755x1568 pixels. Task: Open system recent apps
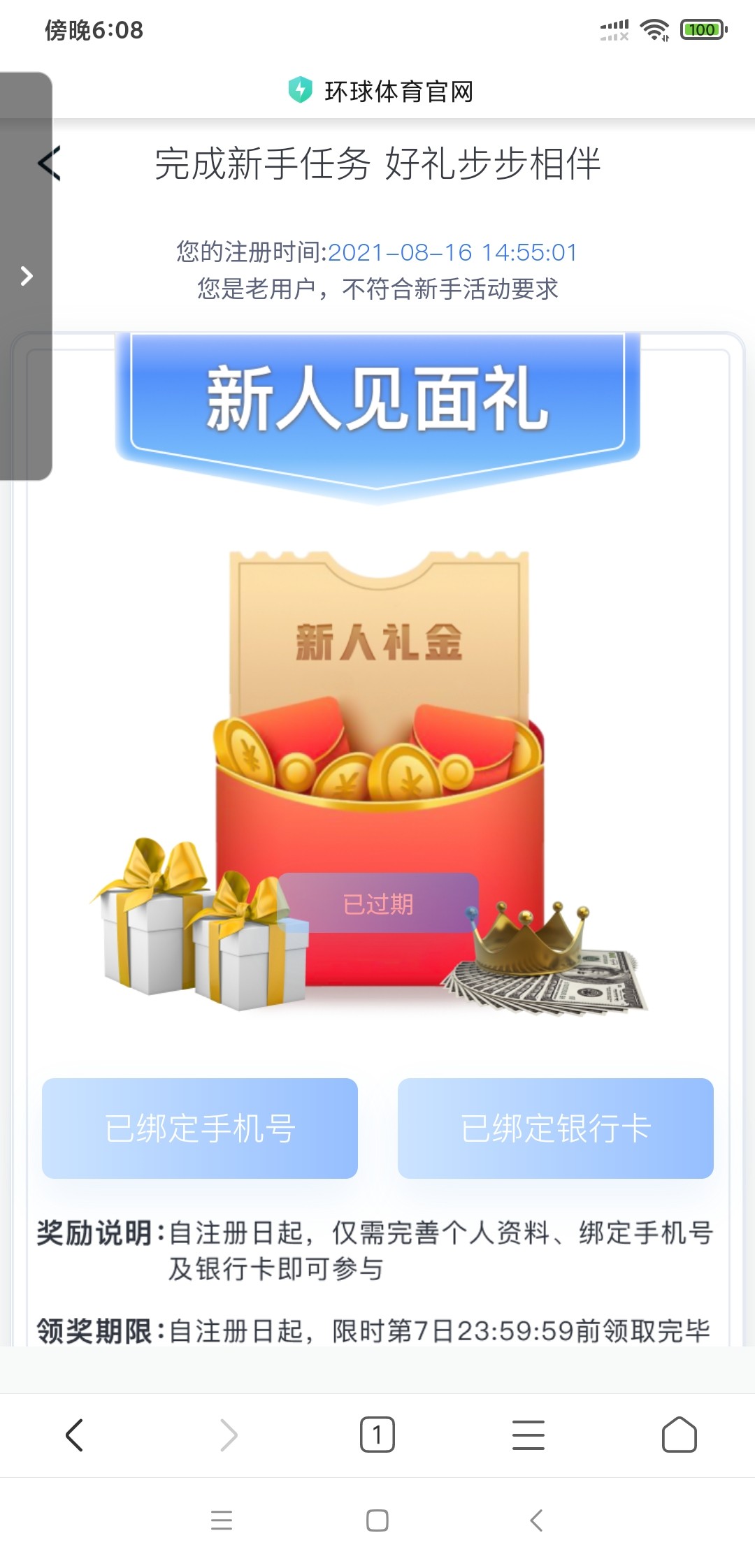(x=222, y=1520)
